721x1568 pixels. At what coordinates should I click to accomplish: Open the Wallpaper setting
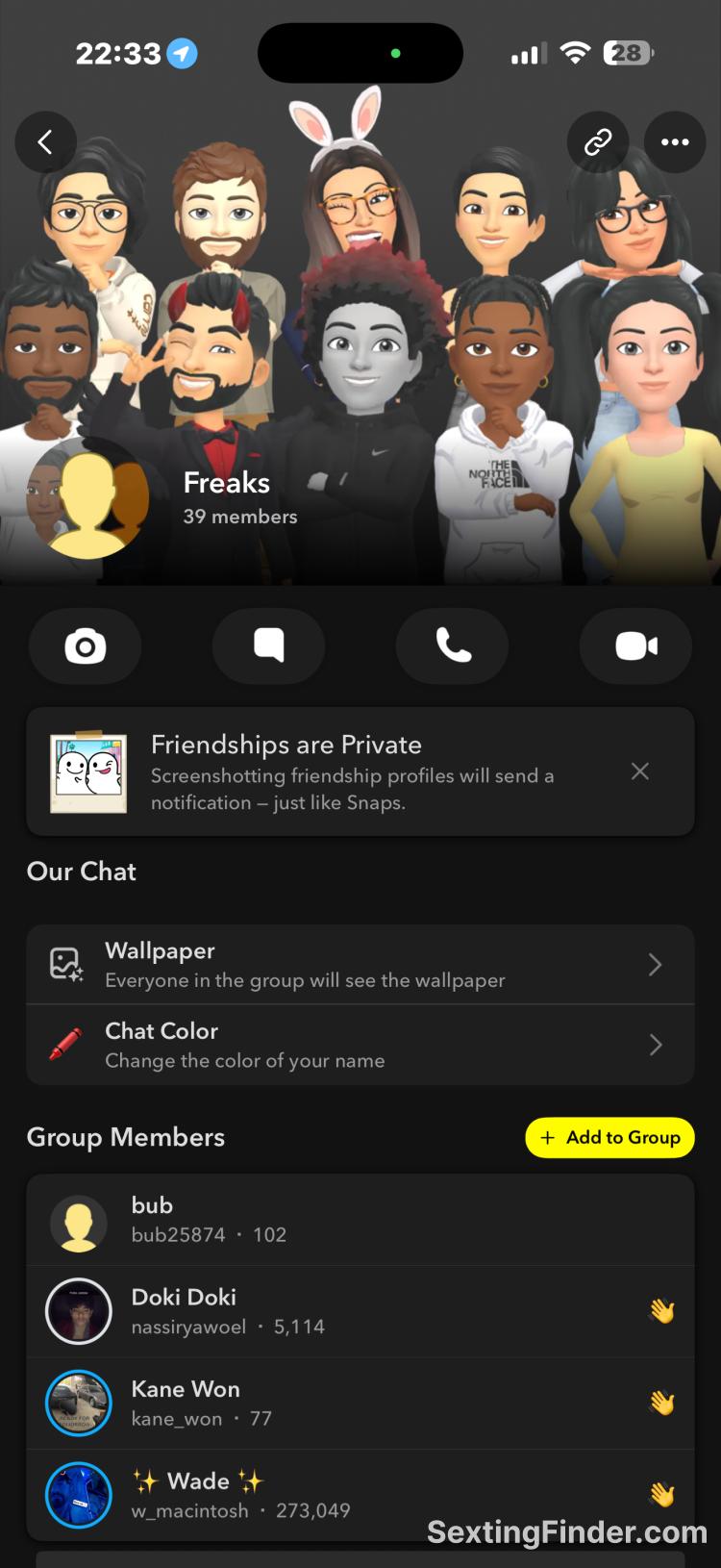click(360, 965)
